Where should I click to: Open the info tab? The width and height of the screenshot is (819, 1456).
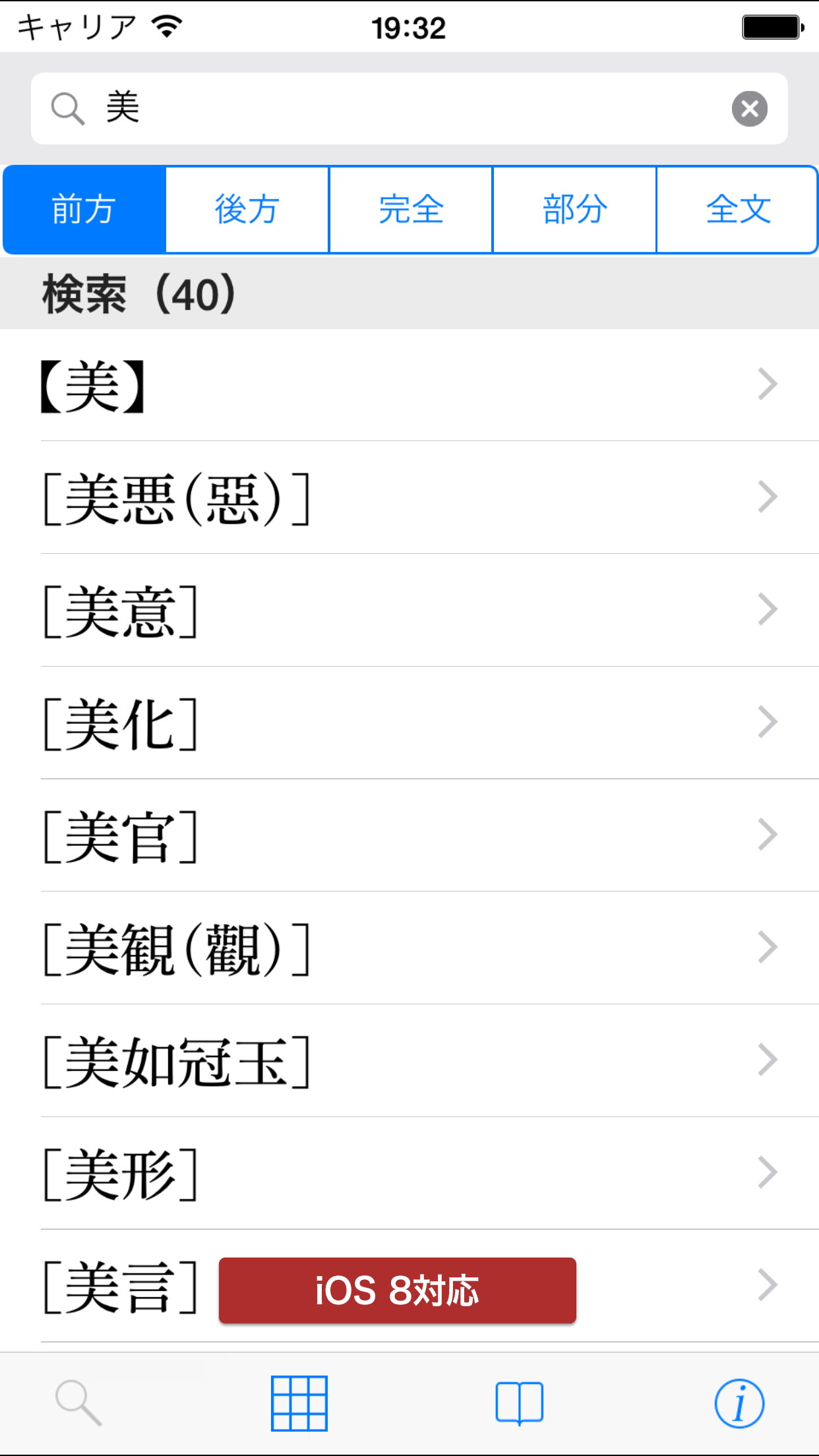pos(739,1403)
